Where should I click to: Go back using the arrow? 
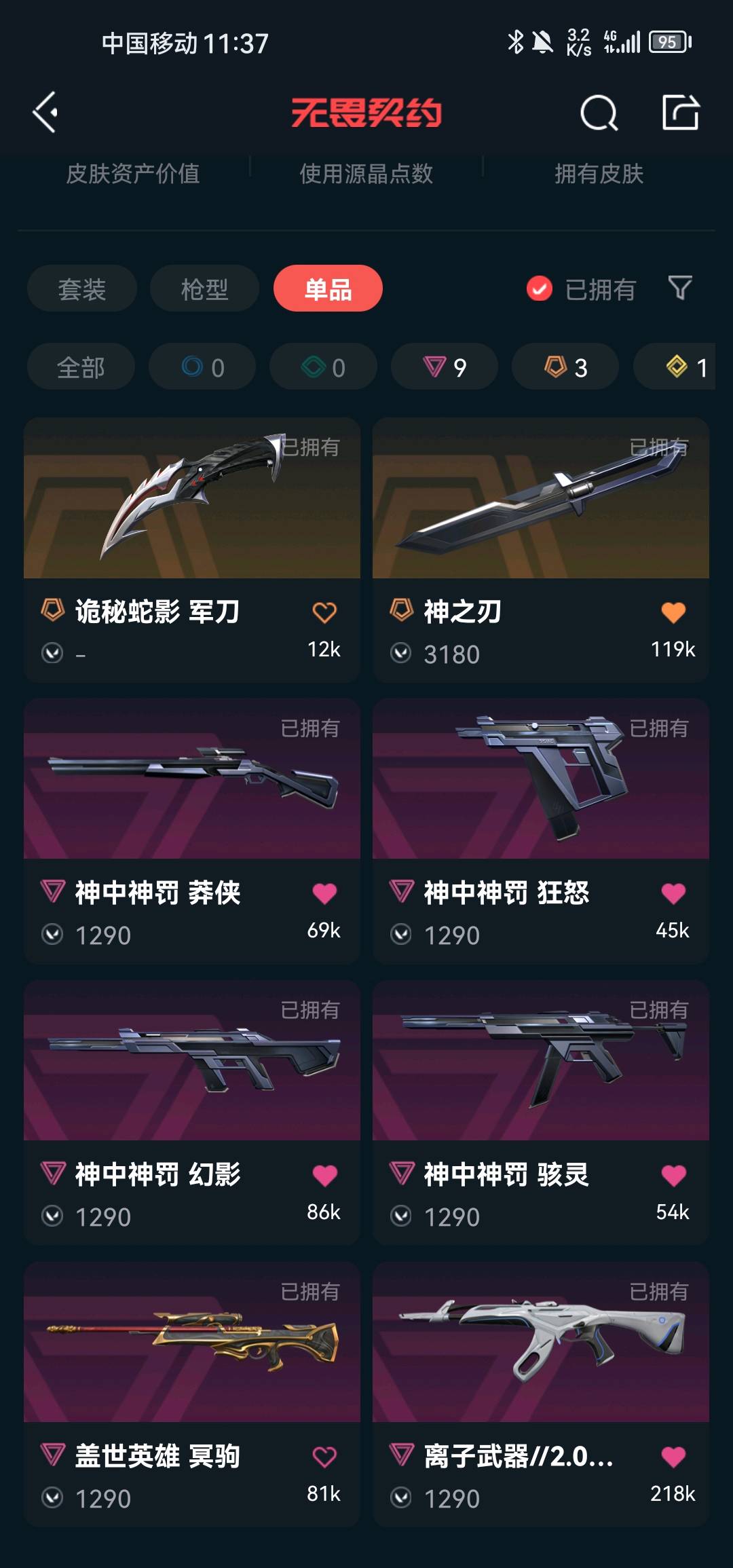click(x=45, y=112)
